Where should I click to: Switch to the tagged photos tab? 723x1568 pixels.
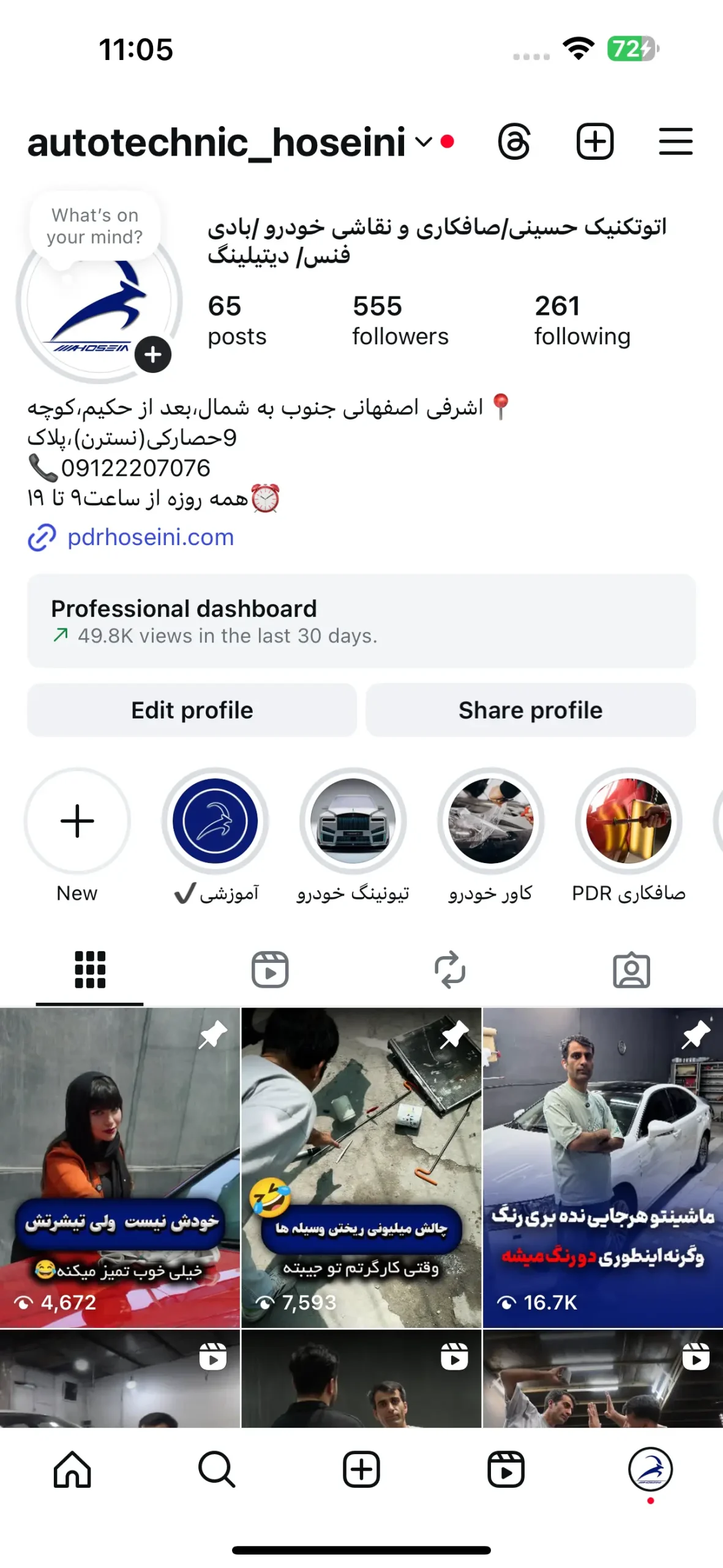pos(631,970)
